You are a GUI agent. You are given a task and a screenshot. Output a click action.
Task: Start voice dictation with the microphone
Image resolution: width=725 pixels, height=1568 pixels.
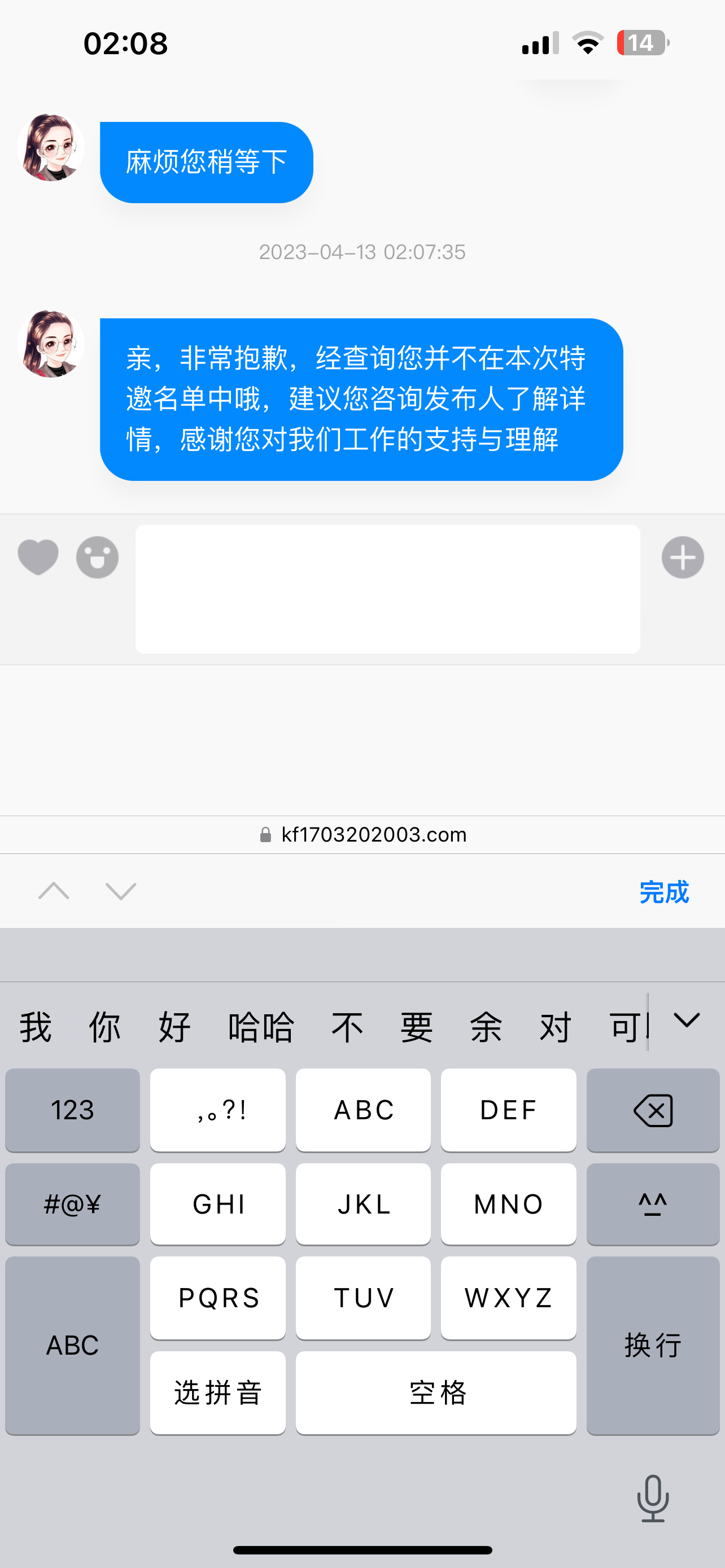coord(653,1498)
